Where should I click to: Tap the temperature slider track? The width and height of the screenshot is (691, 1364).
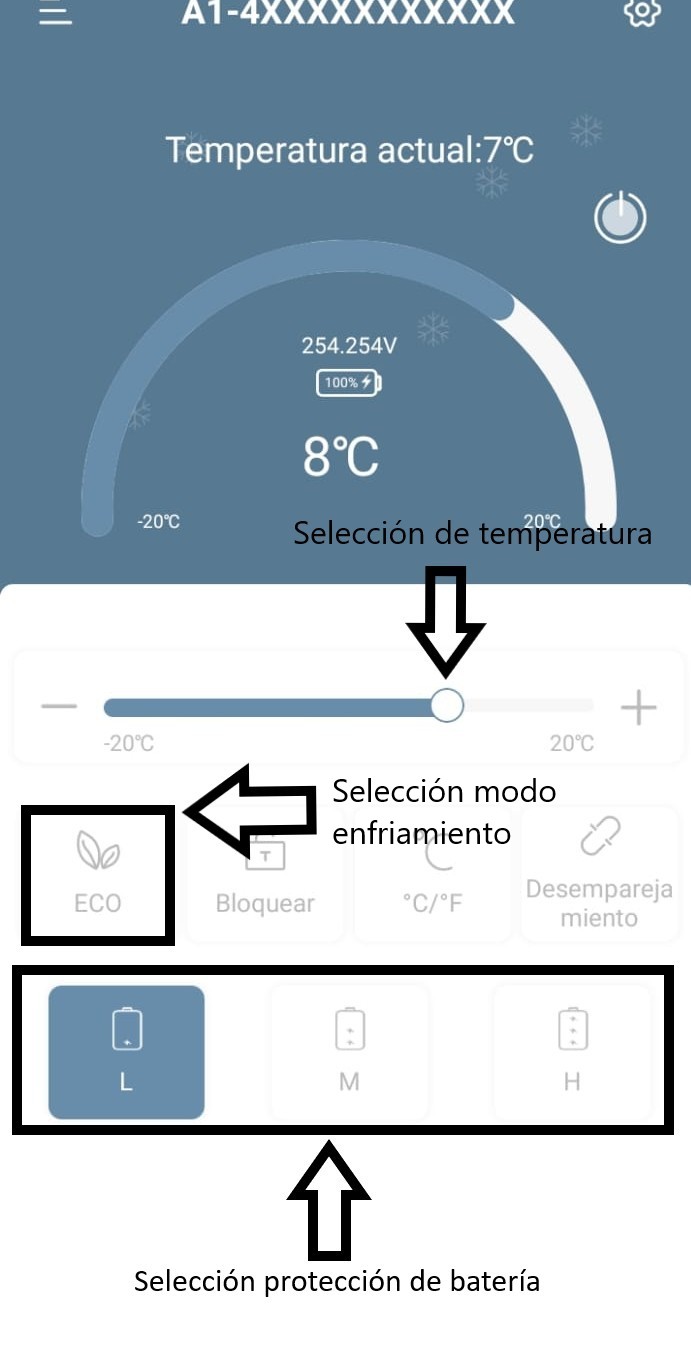pos(300,707)
